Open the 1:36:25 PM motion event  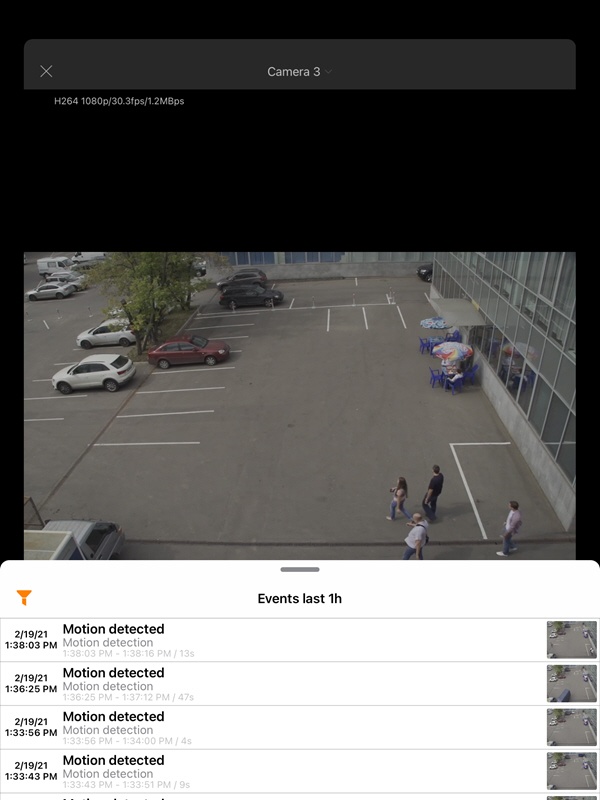coord(300,684)
